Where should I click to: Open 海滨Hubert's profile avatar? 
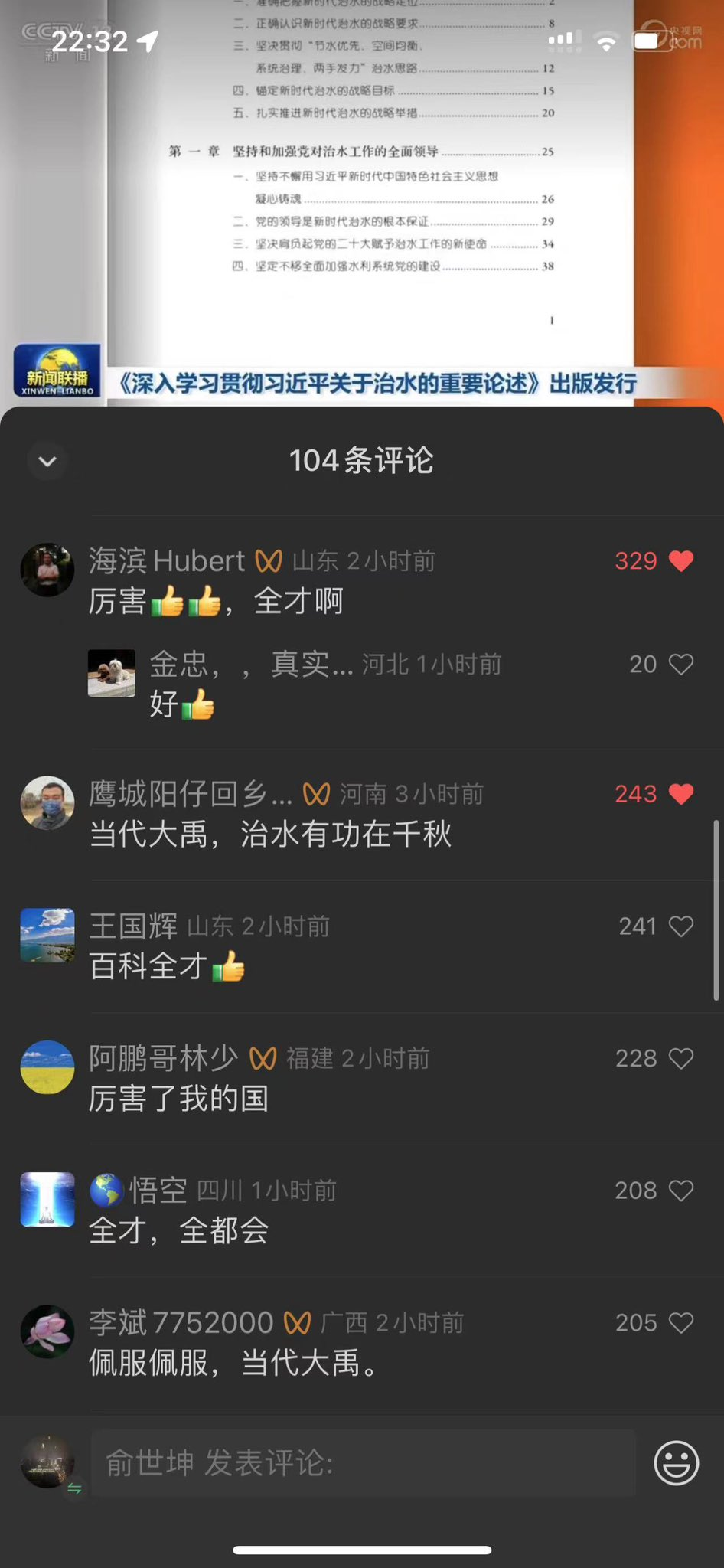tap(47, 570)
